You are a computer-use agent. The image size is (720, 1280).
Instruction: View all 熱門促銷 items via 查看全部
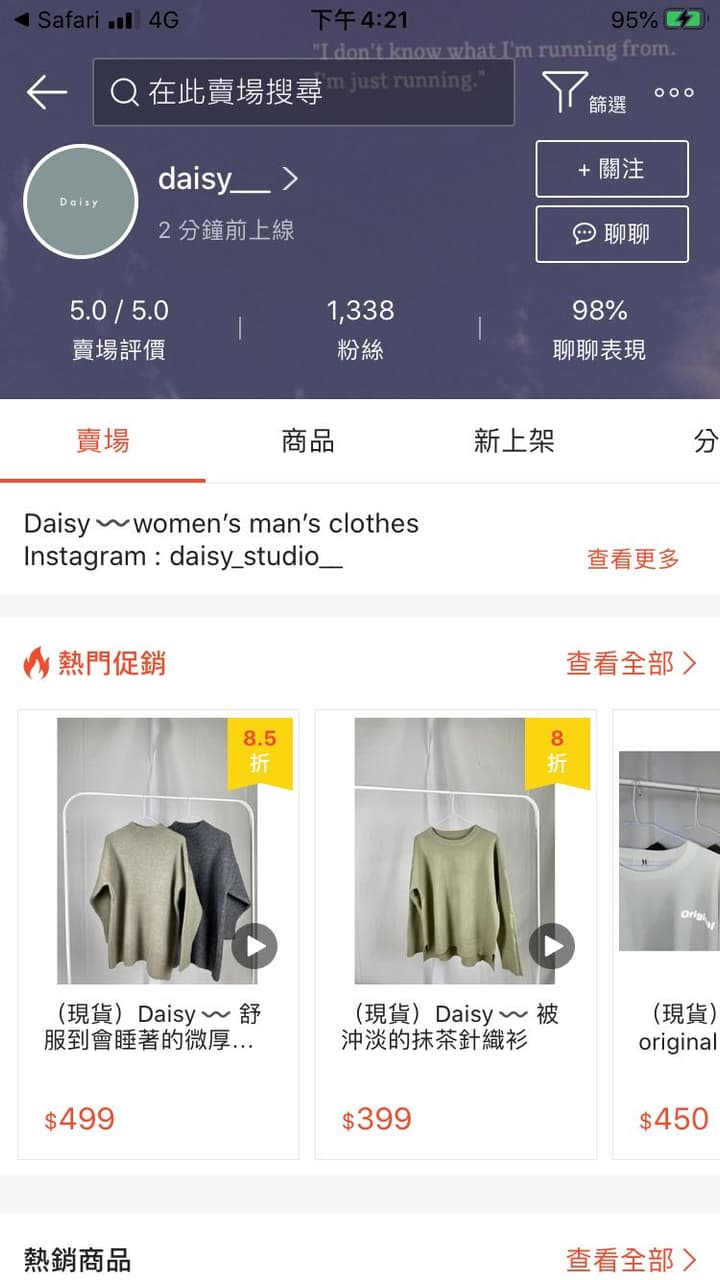click(x=631, y=663)
